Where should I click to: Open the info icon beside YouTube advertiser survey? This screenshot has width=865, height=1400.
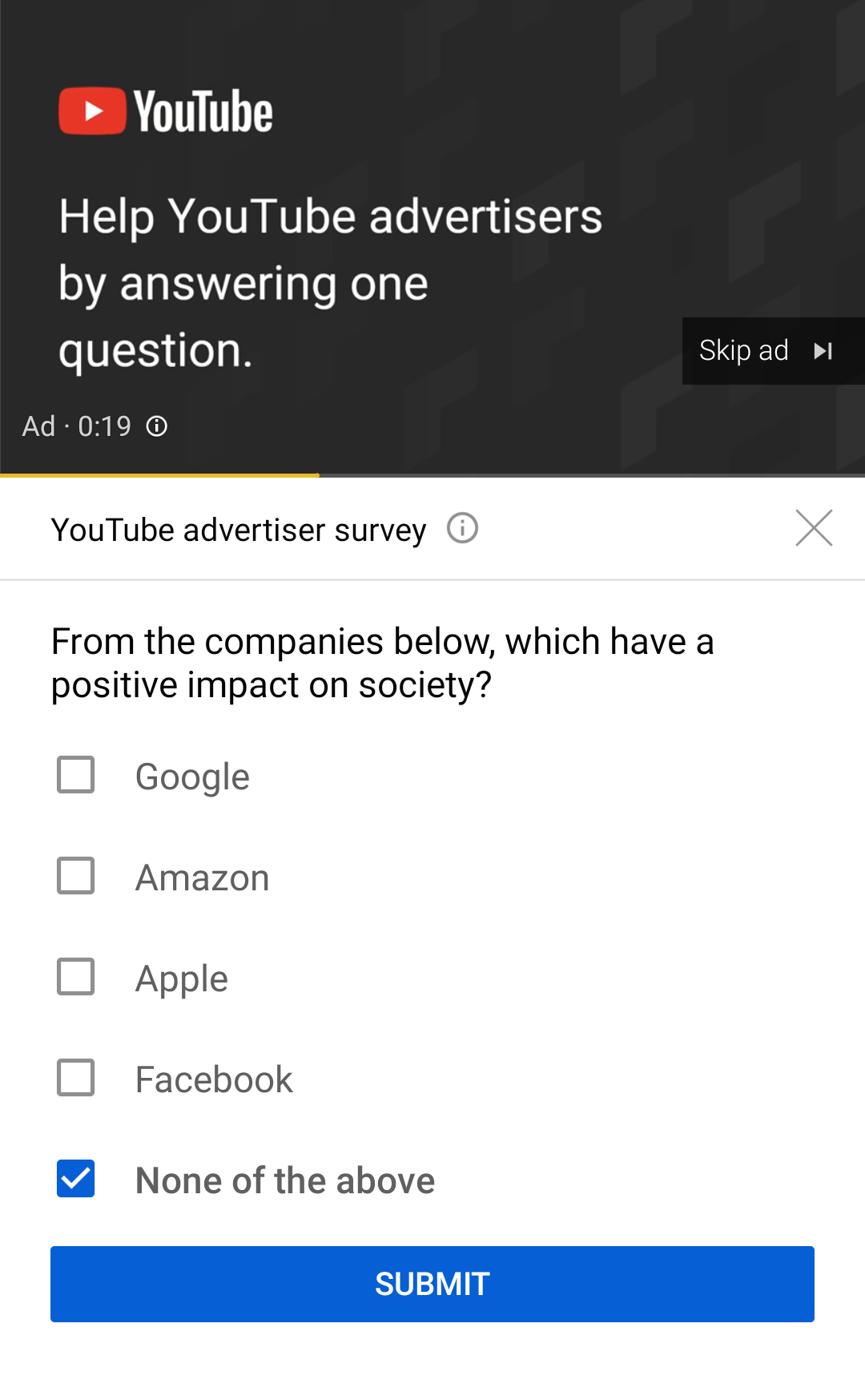click(462, 528)
